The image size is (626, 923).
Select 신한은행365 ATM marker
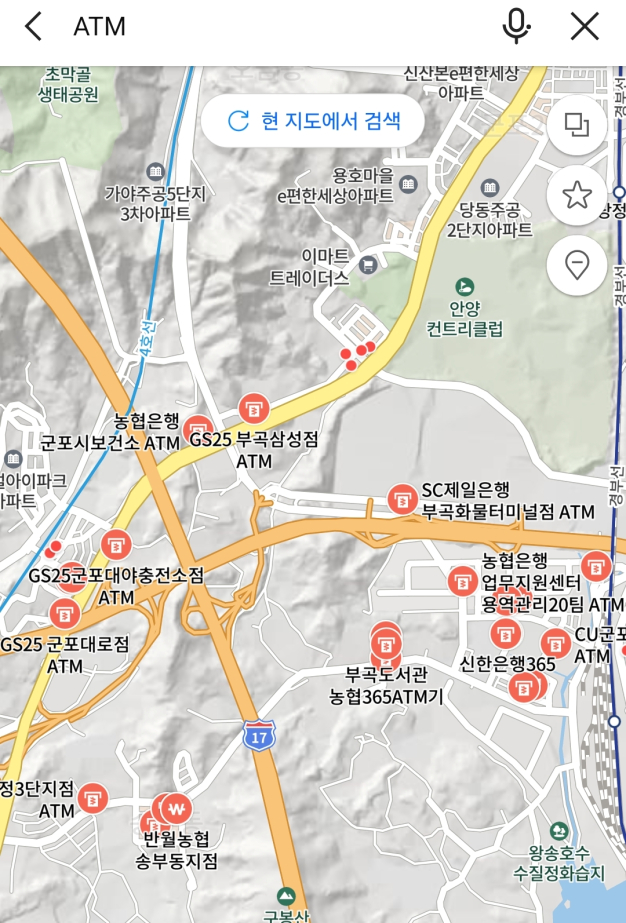tap(505, 633)
